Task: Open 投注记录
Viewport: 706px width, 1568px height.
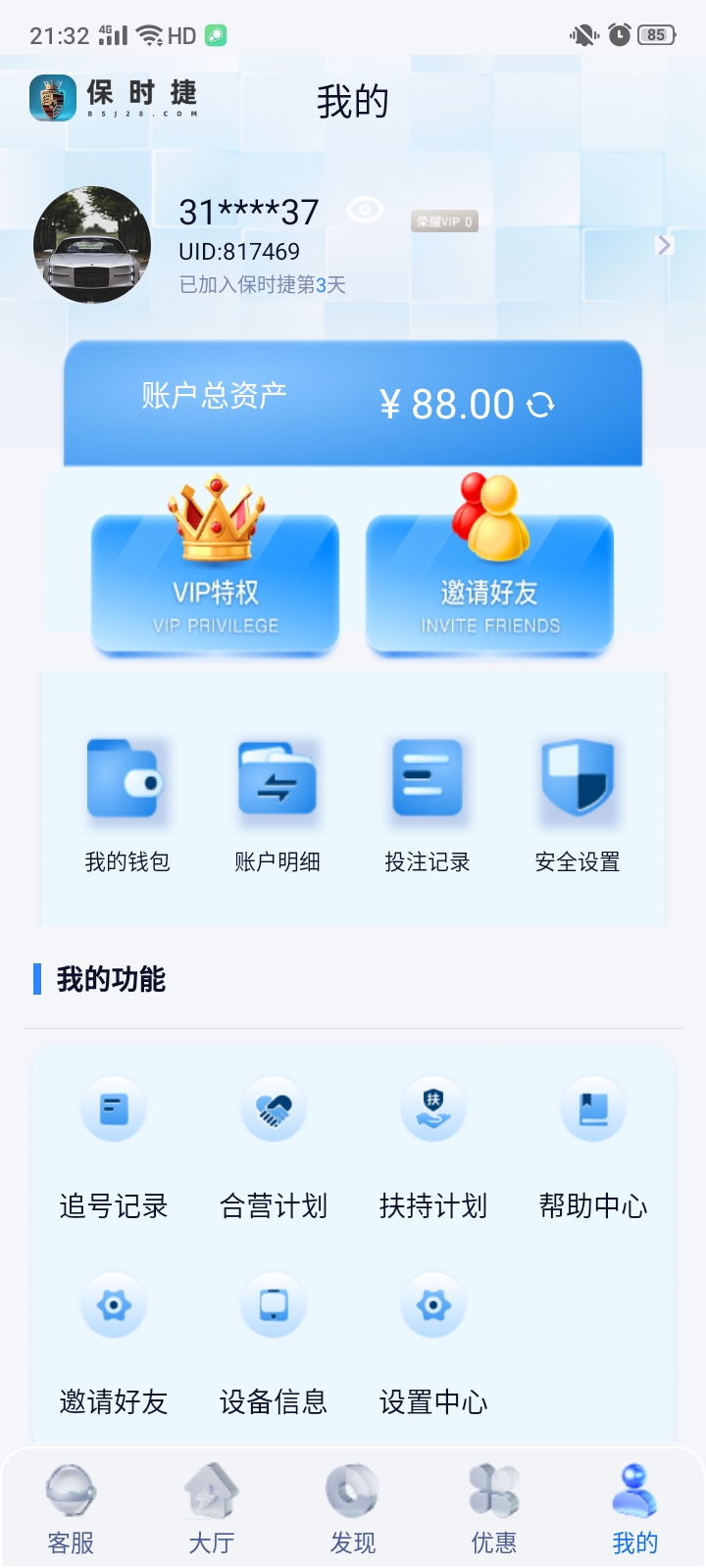Action: (428, 806)
